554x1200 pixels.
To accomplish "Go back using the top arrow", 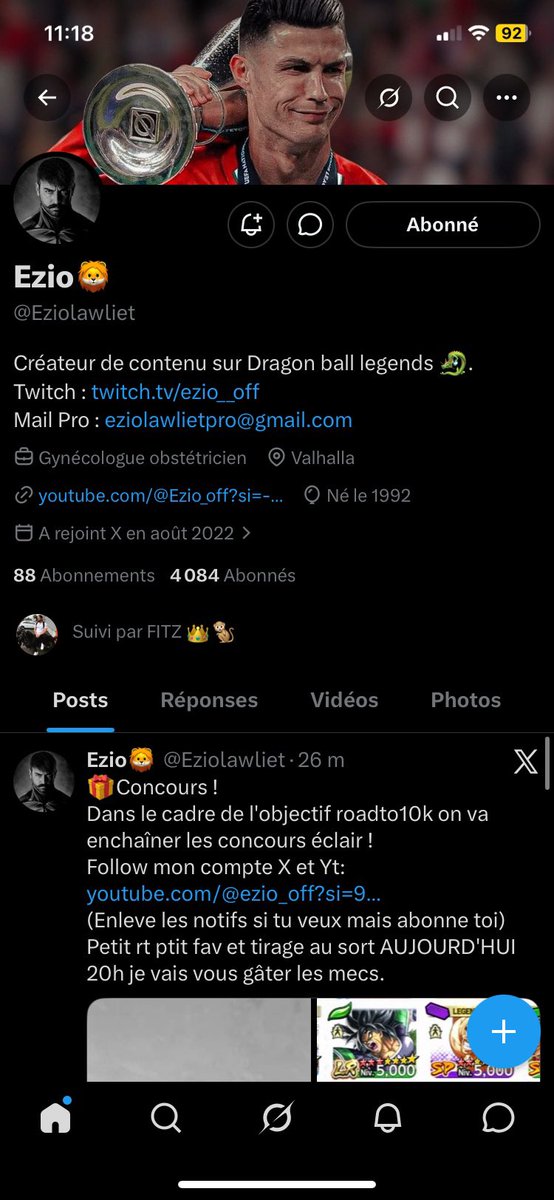I will tap(47, 97).
